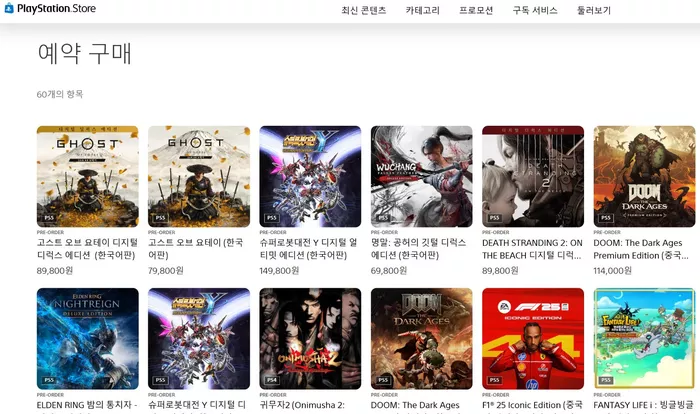Open the 최신 콘텐츠 tab
The height and width of the screenshot is (414, 700).
pos(363,10)
